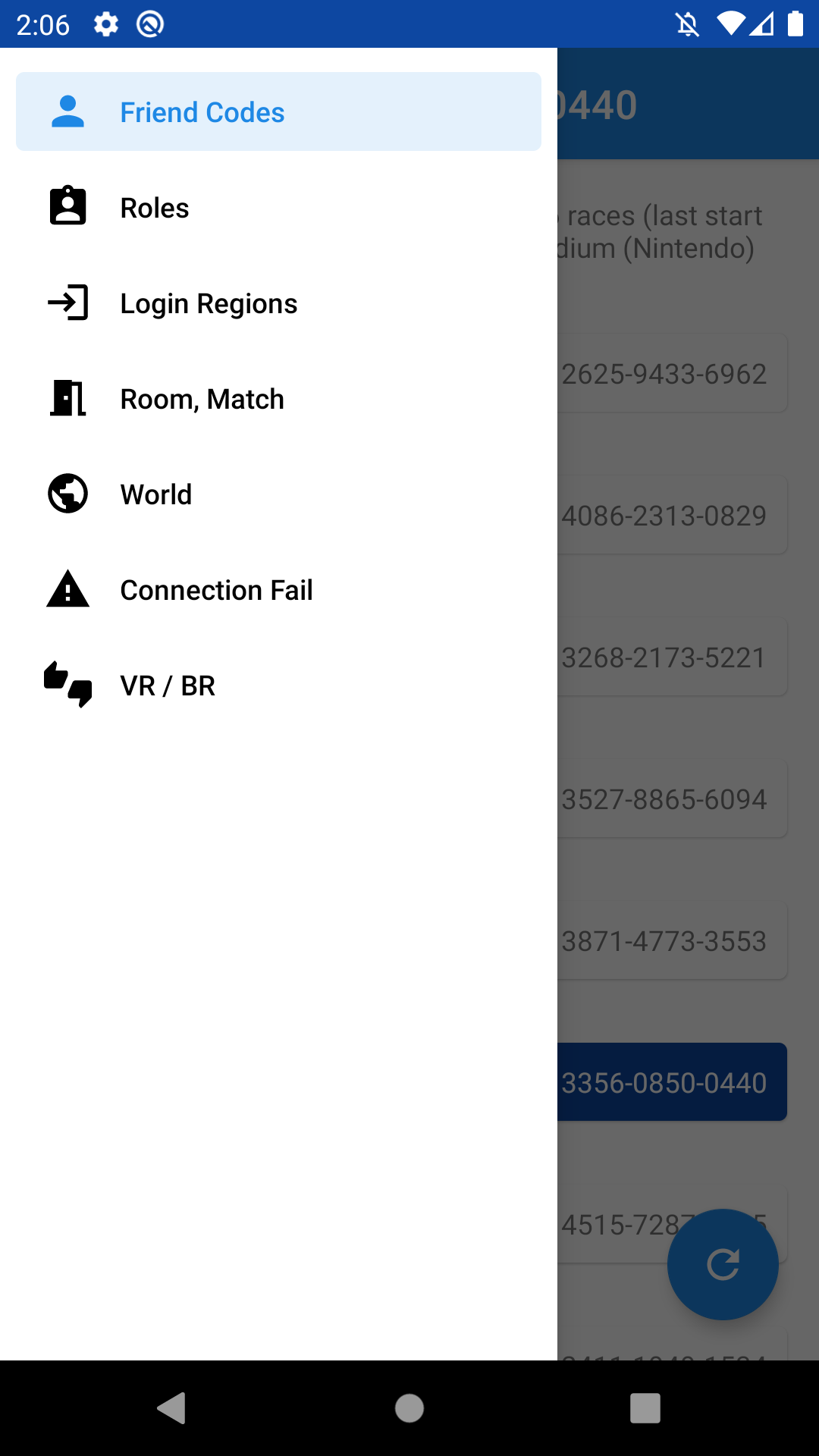Viewport: 819px width, 1456px height.
Task: Open Connection Fail section
Action: [278, 589]
